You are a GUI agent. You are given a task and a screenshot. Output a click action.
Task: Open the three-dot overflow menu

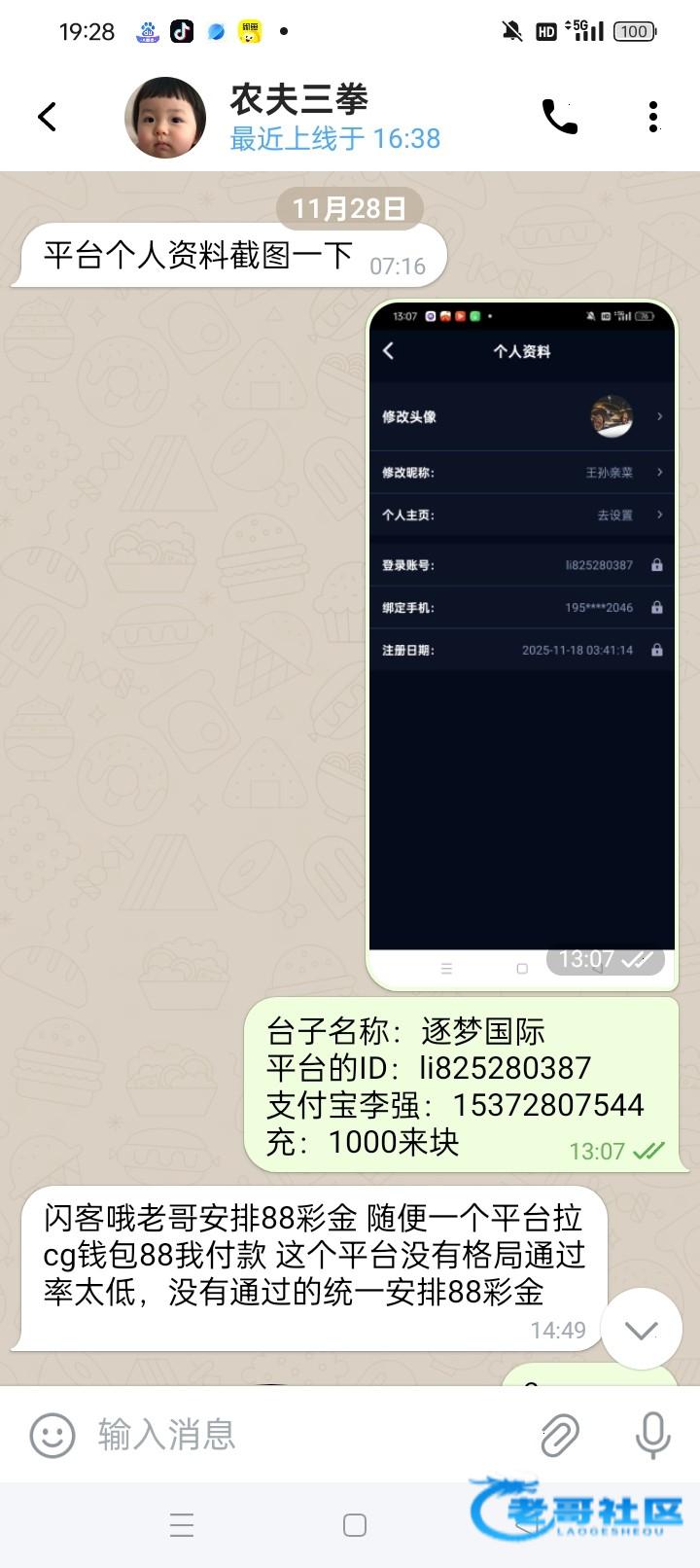point(653,118)
